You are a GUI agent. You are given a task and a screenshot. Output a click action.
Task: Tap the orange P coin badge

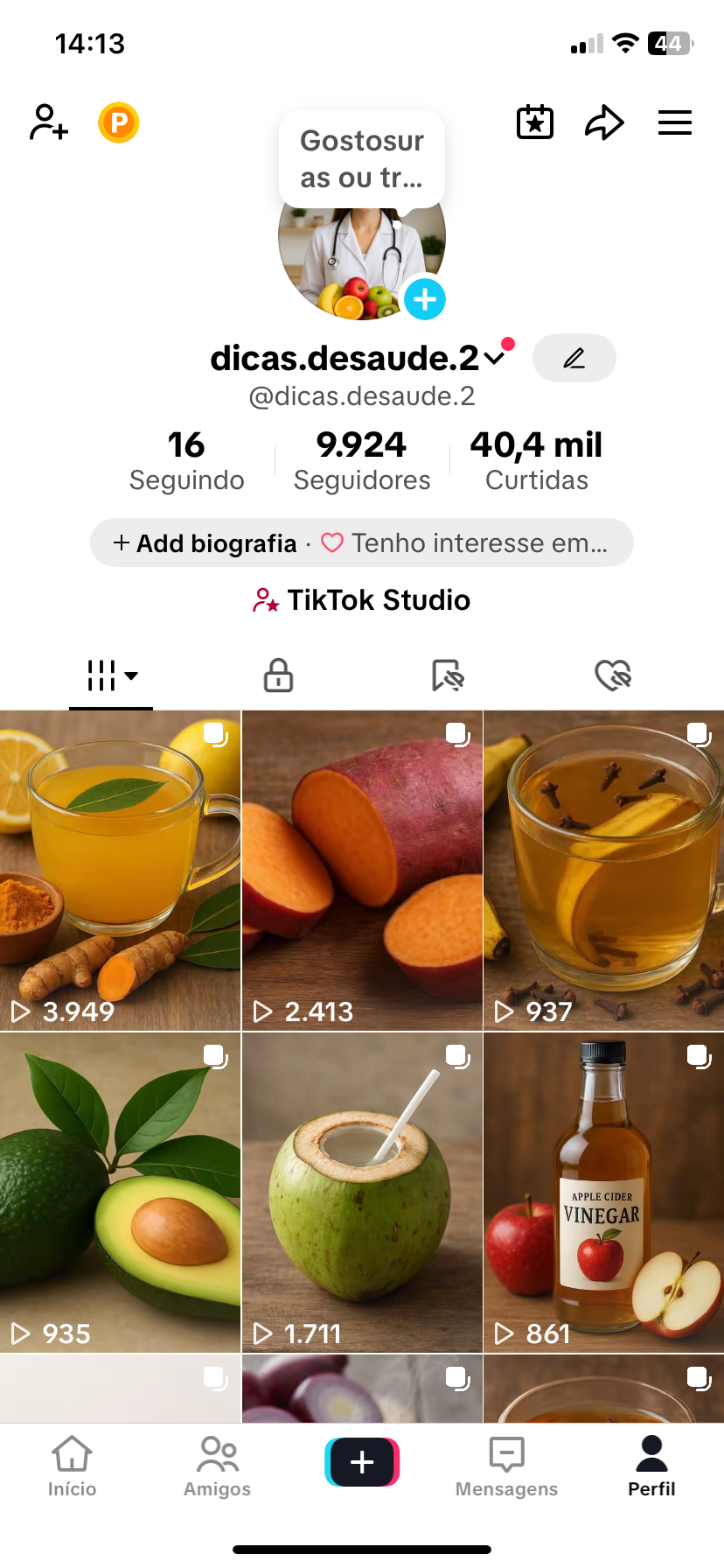point(119,122)
